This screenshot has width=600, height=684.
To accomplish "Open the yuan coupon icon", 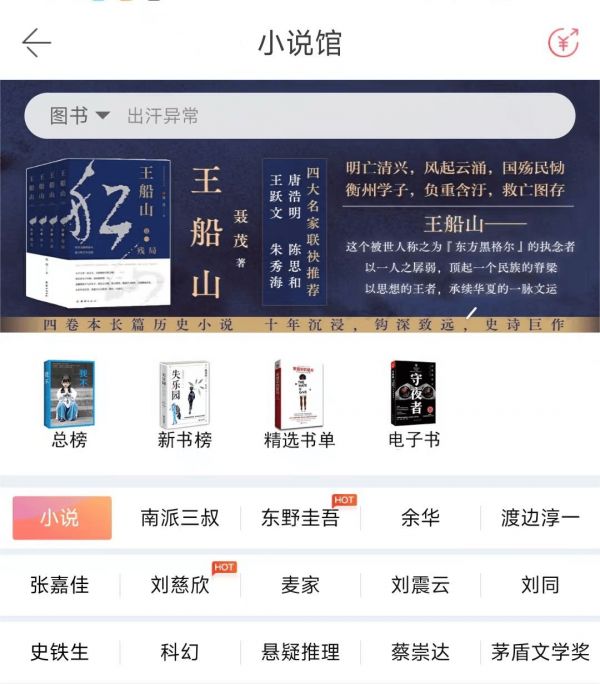I will coord(563,42).
